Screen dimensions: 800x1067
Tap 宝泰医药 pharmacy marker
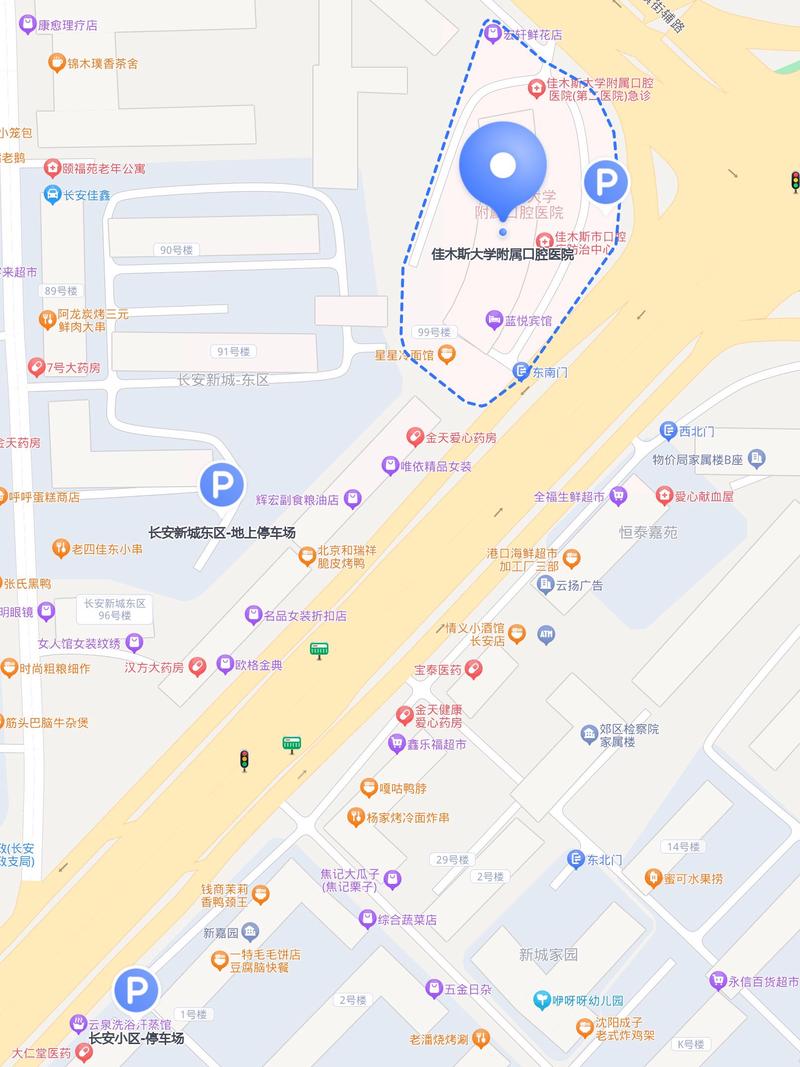474,671
